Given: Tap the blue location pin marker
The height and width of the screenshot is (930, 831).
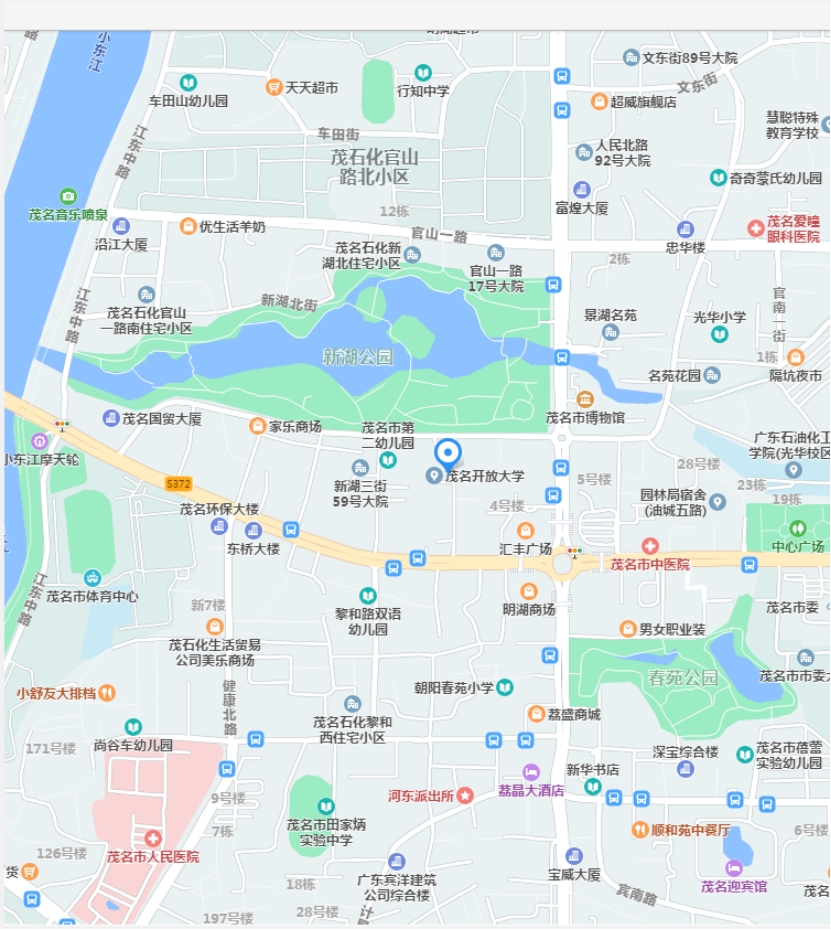Looking at the screenshot, I should (x=449, y=452).
